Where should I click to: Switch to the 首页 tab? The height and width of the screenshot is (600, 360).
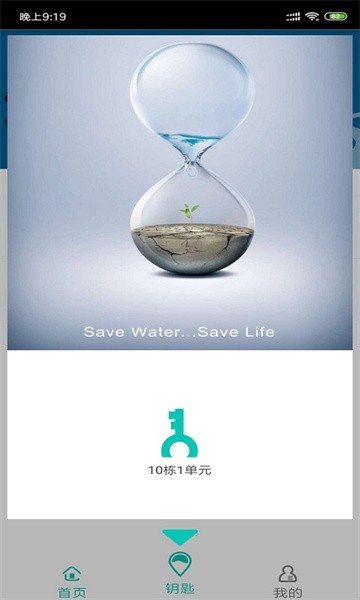(72, 582)
